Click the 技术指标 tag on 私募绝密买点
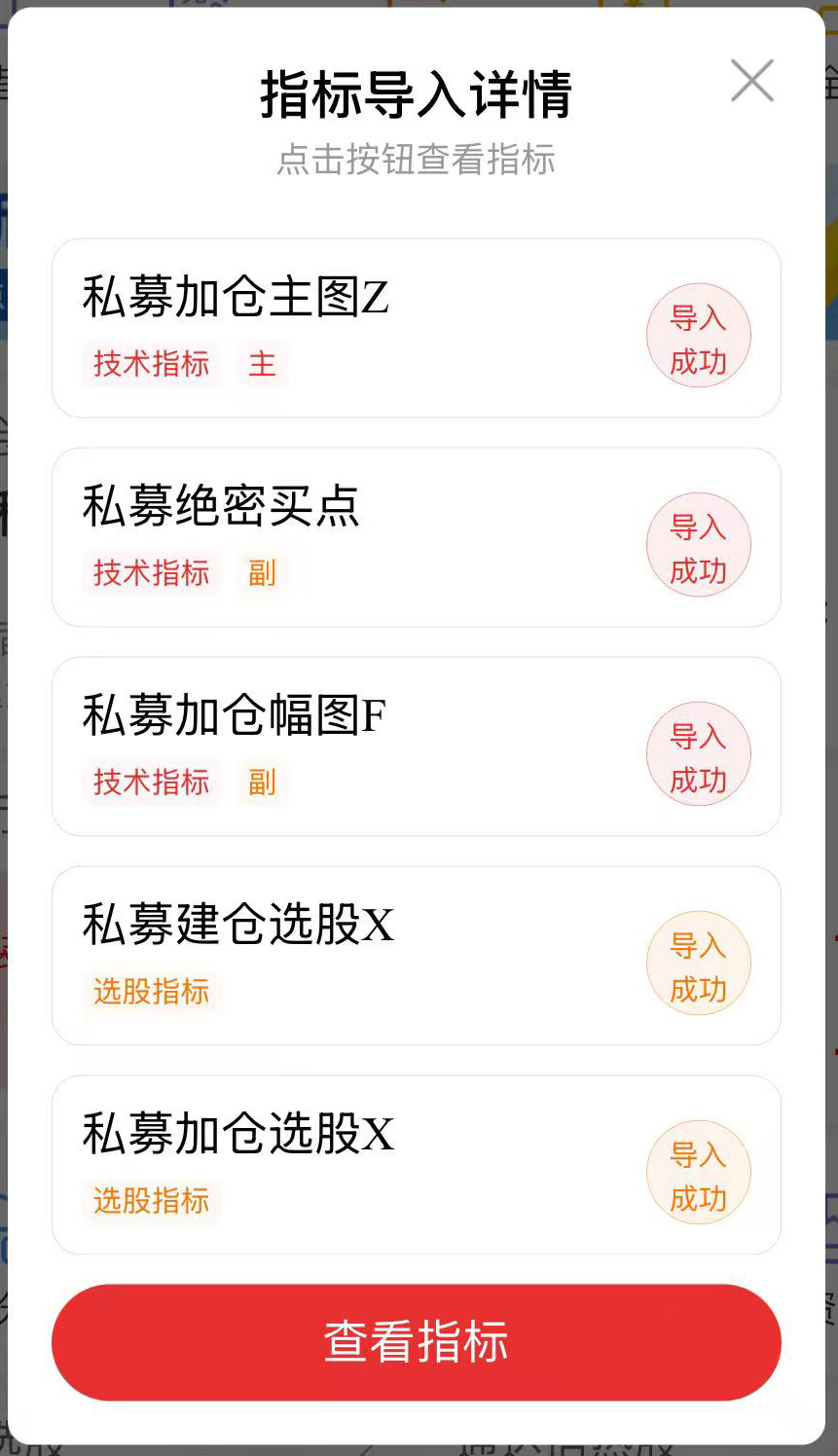This screenshot has width=838, height=1456. [x=151, y=574]
